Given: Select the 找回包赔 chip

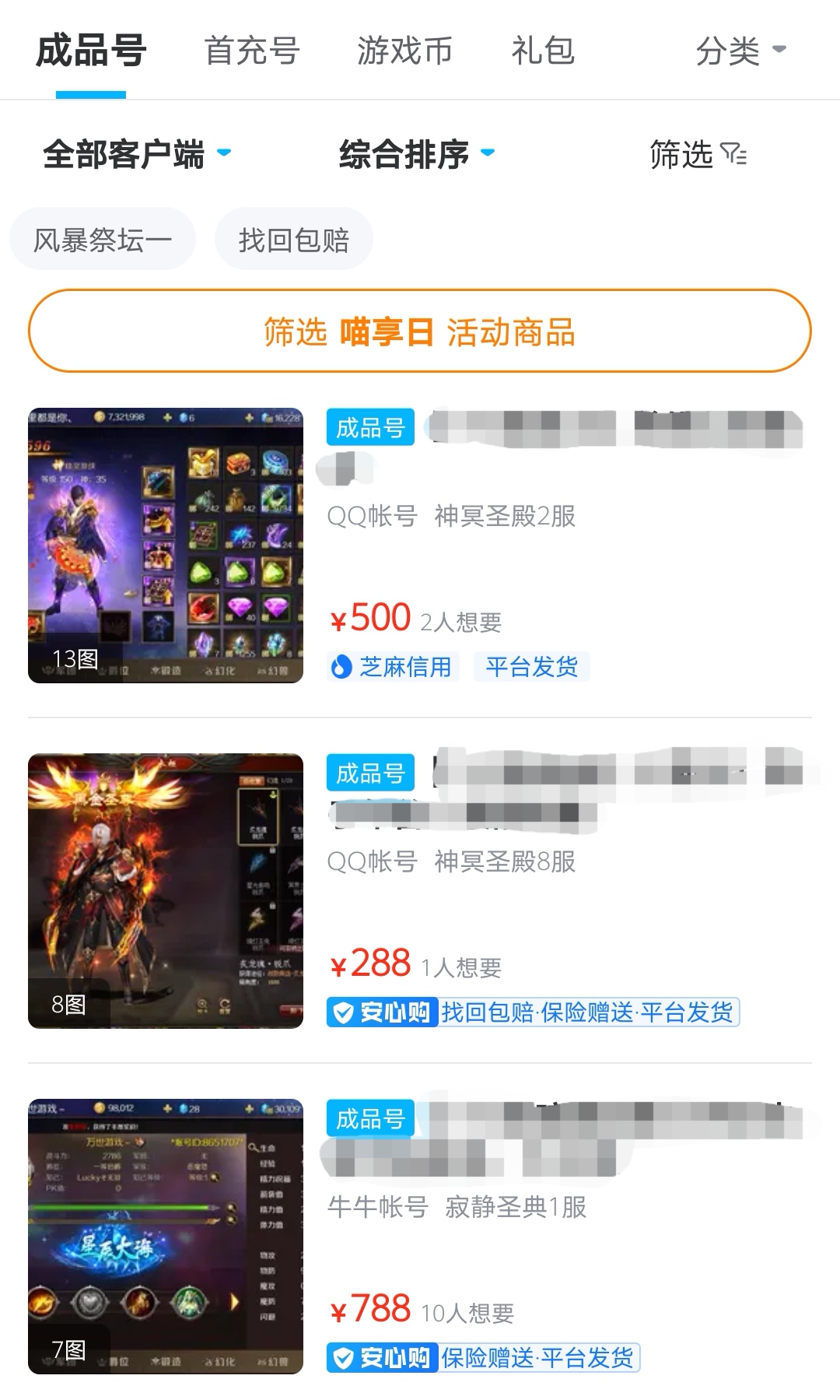Looking at the screenshot, I should point(293,240).
